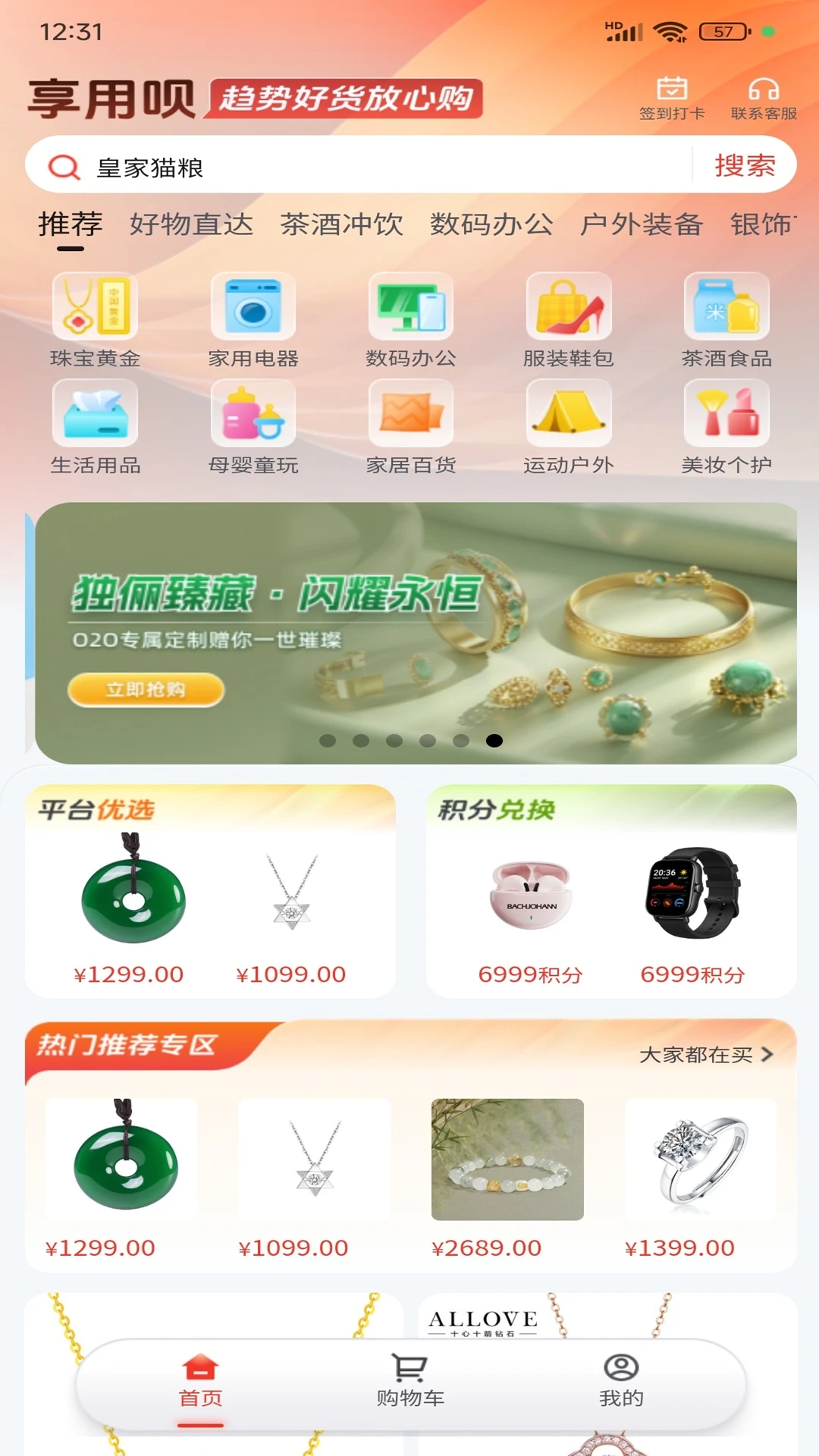This screenshot has width=819, height=1456.
Task: Tap the 皇家猫粮 search field
Action: [364, 167]
